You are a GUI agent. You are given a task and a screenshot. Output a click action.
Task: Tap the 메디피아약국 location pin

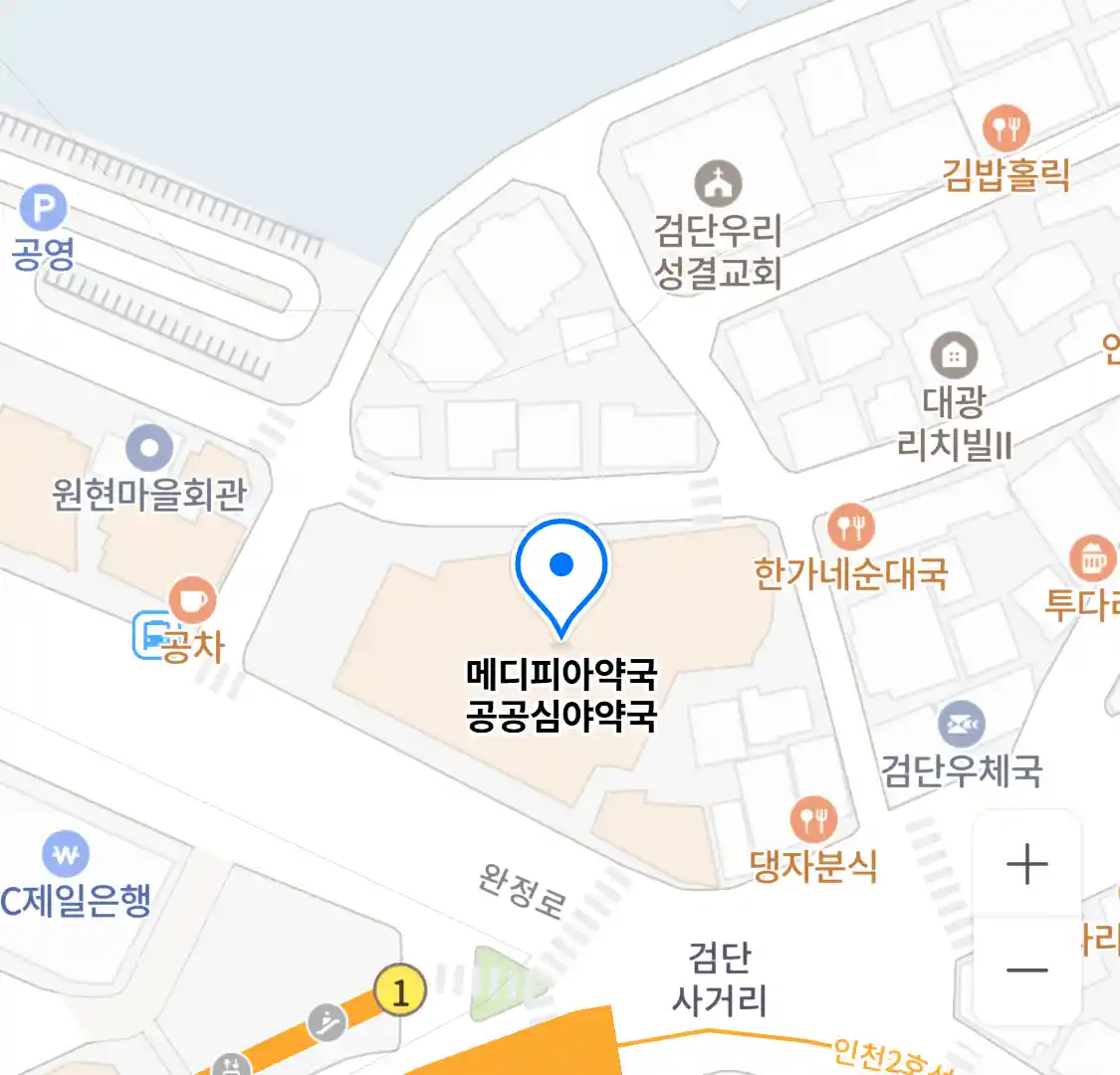[561, 566]
